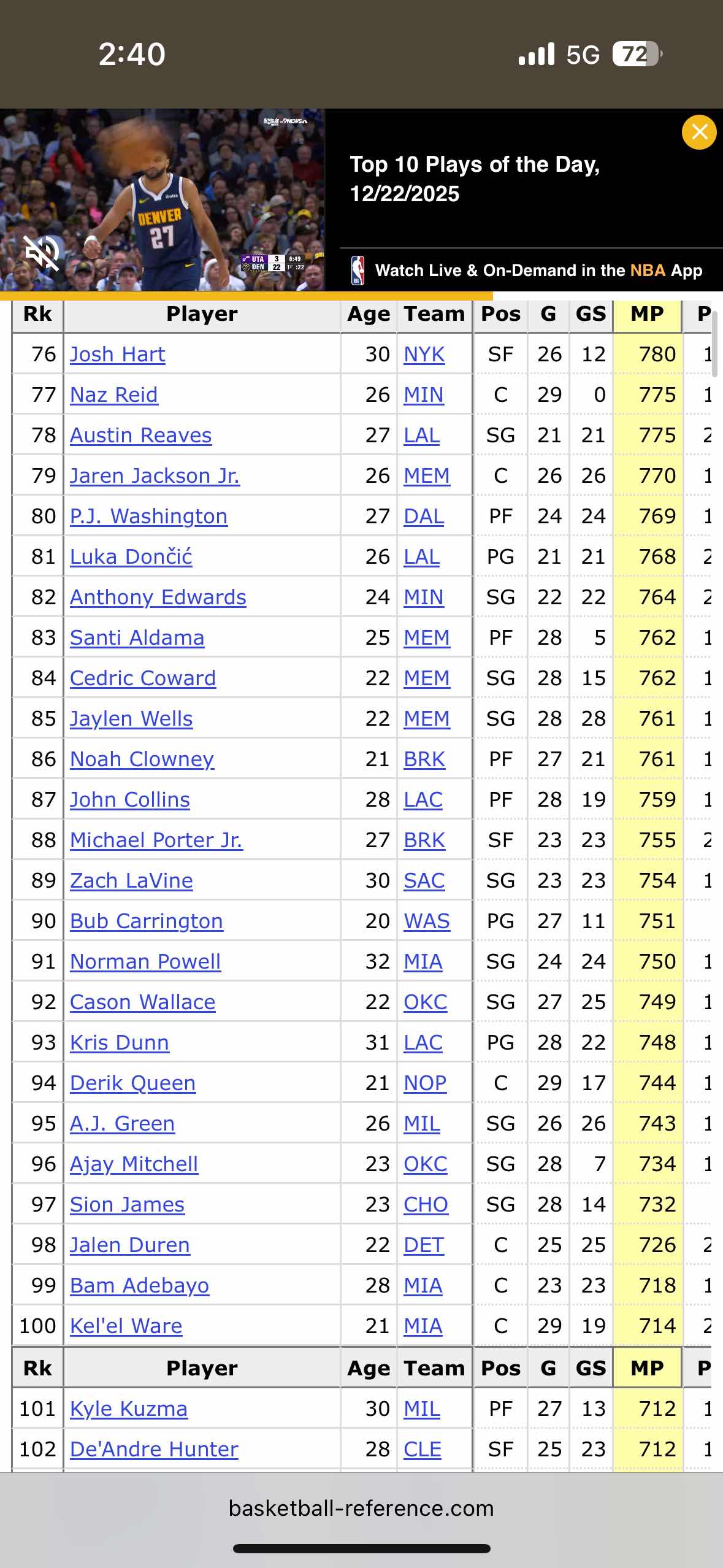Open the DAL team page
This screenshot has height=1568, width=723.
(x=423, y=517)
